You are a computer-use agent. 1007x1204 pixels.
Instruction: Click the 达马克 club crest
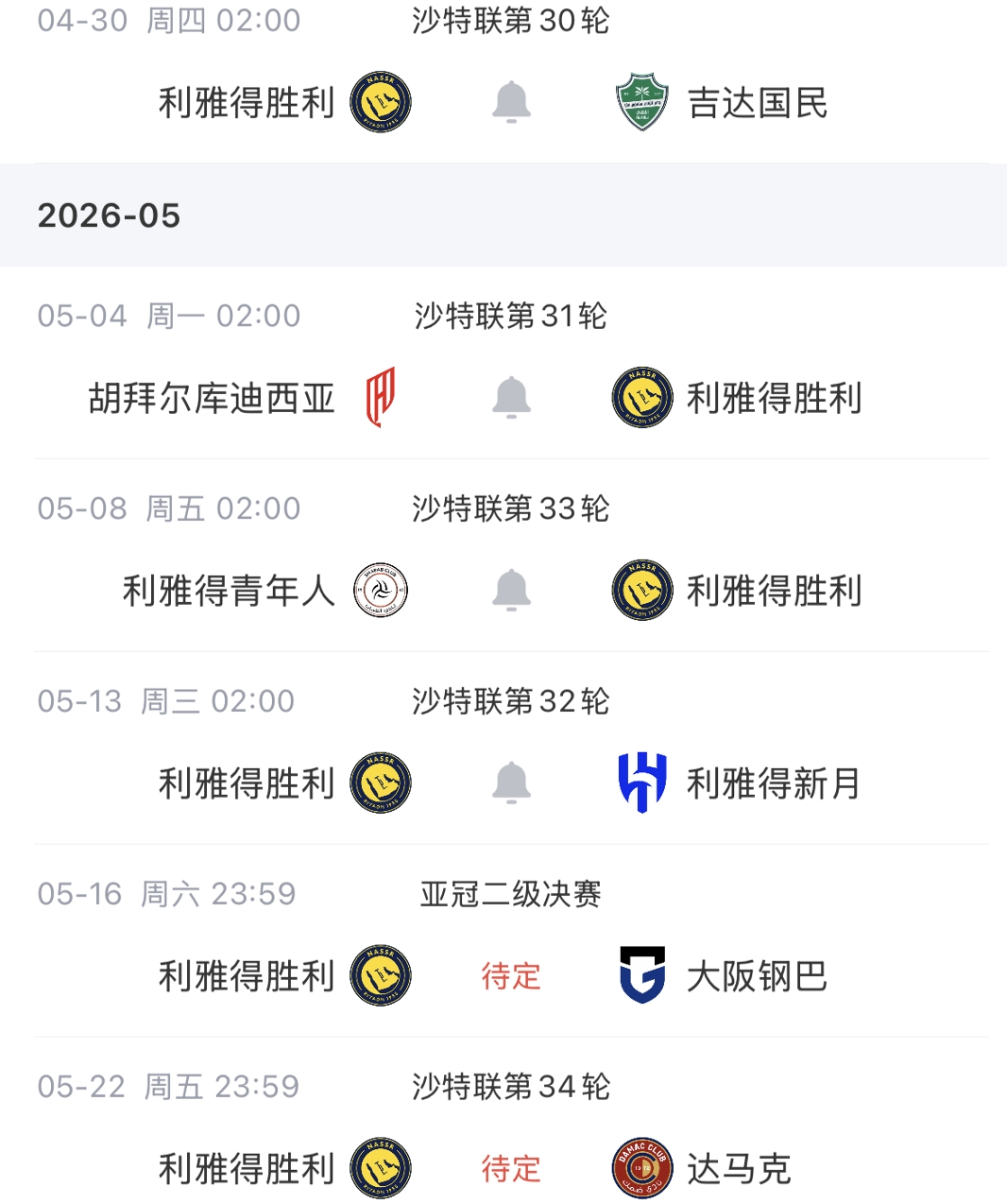641,1169
